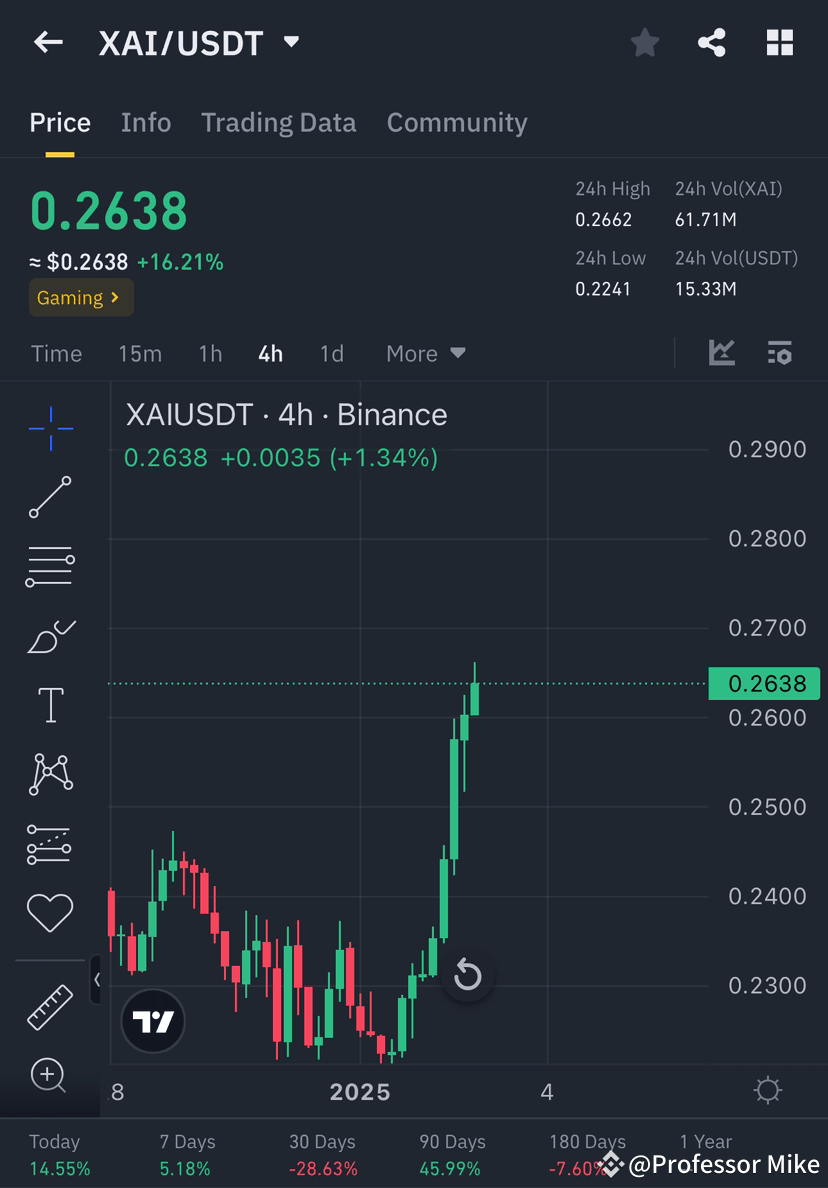Click the Gaming category link
This screenshot has height=1188, width=828.
80,297
